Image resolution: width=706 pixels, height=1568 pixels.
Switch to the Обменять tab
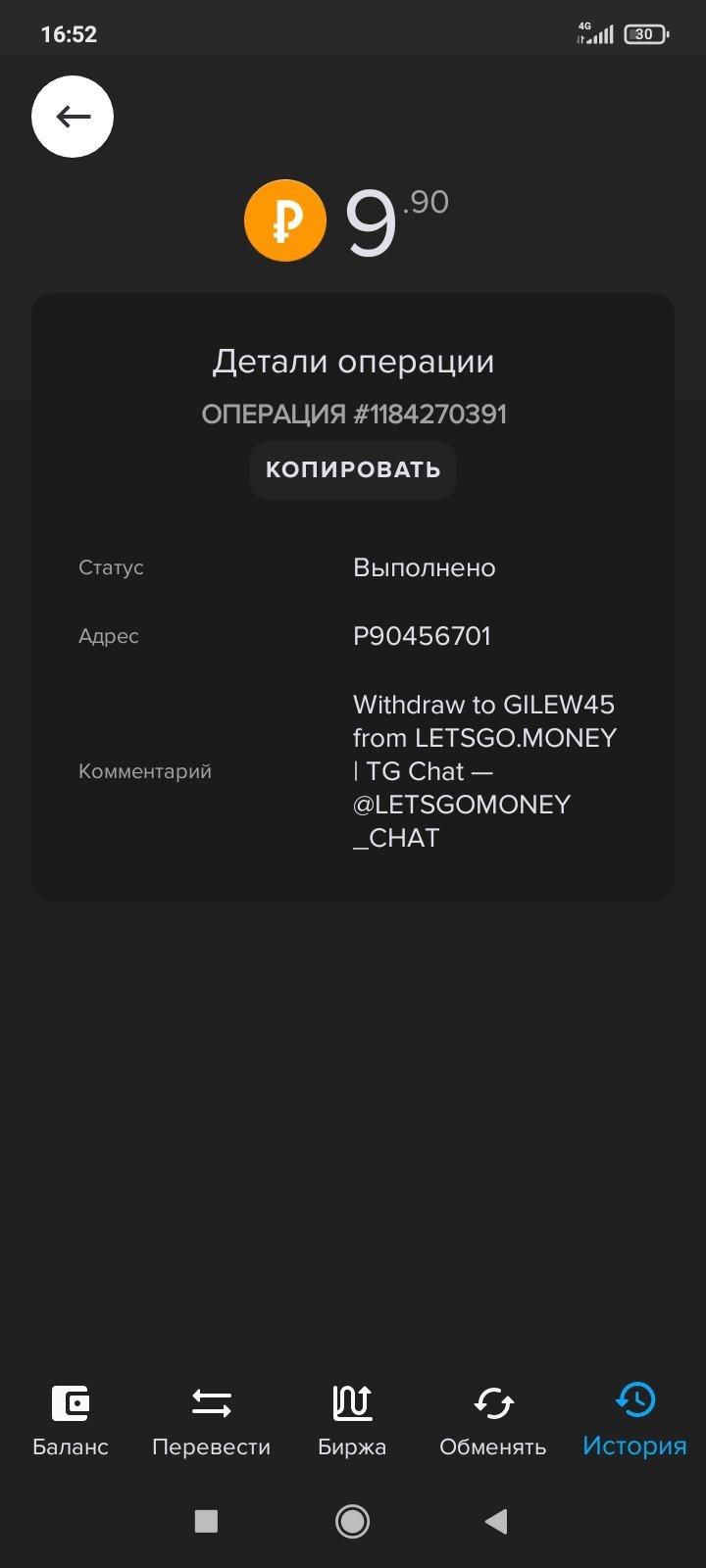493,1421
